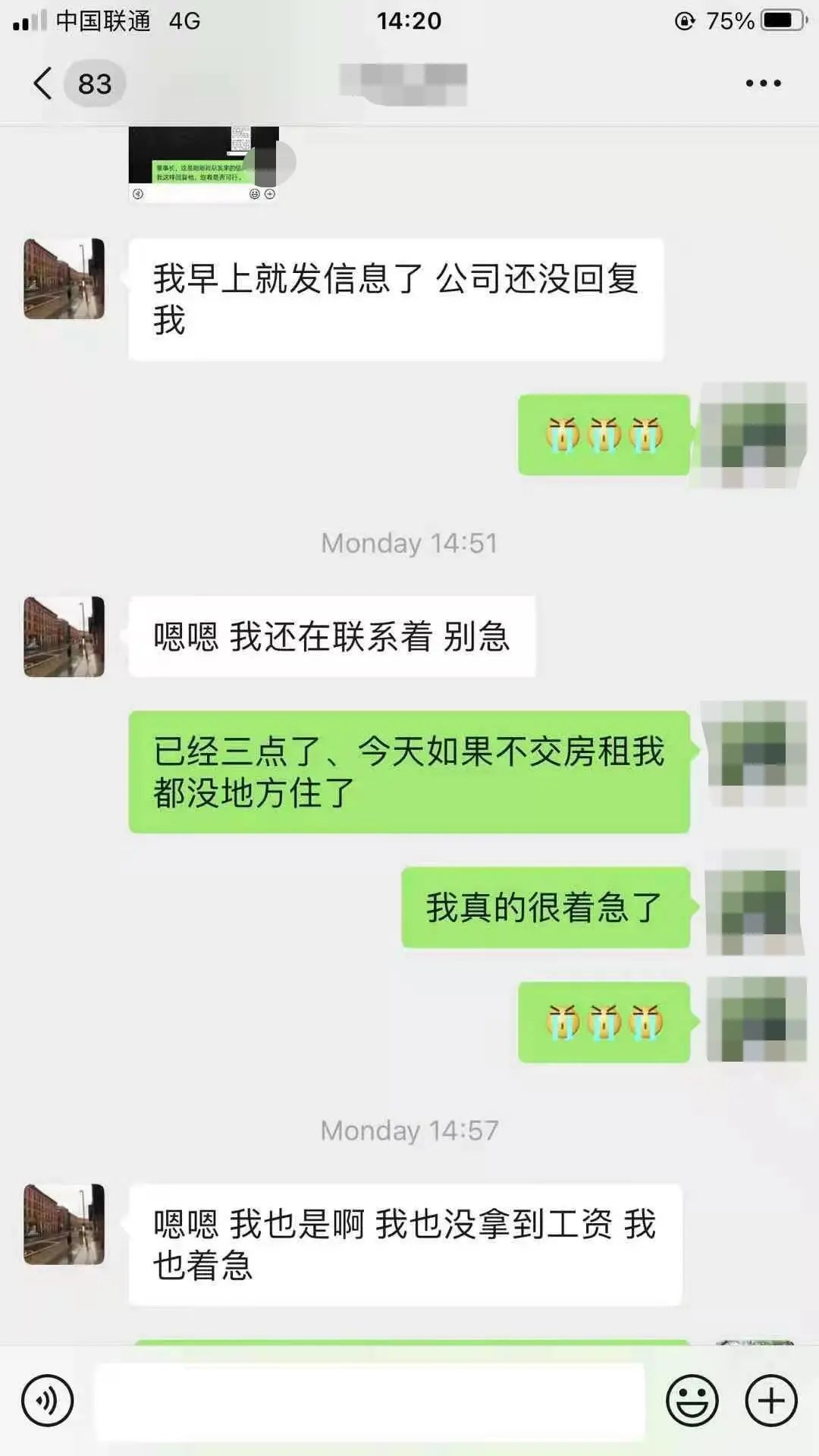Viewport: 819px width, 1456px height.
Task: Tap the battery indicator in the status bar
Action: click(x=781, y=20)
